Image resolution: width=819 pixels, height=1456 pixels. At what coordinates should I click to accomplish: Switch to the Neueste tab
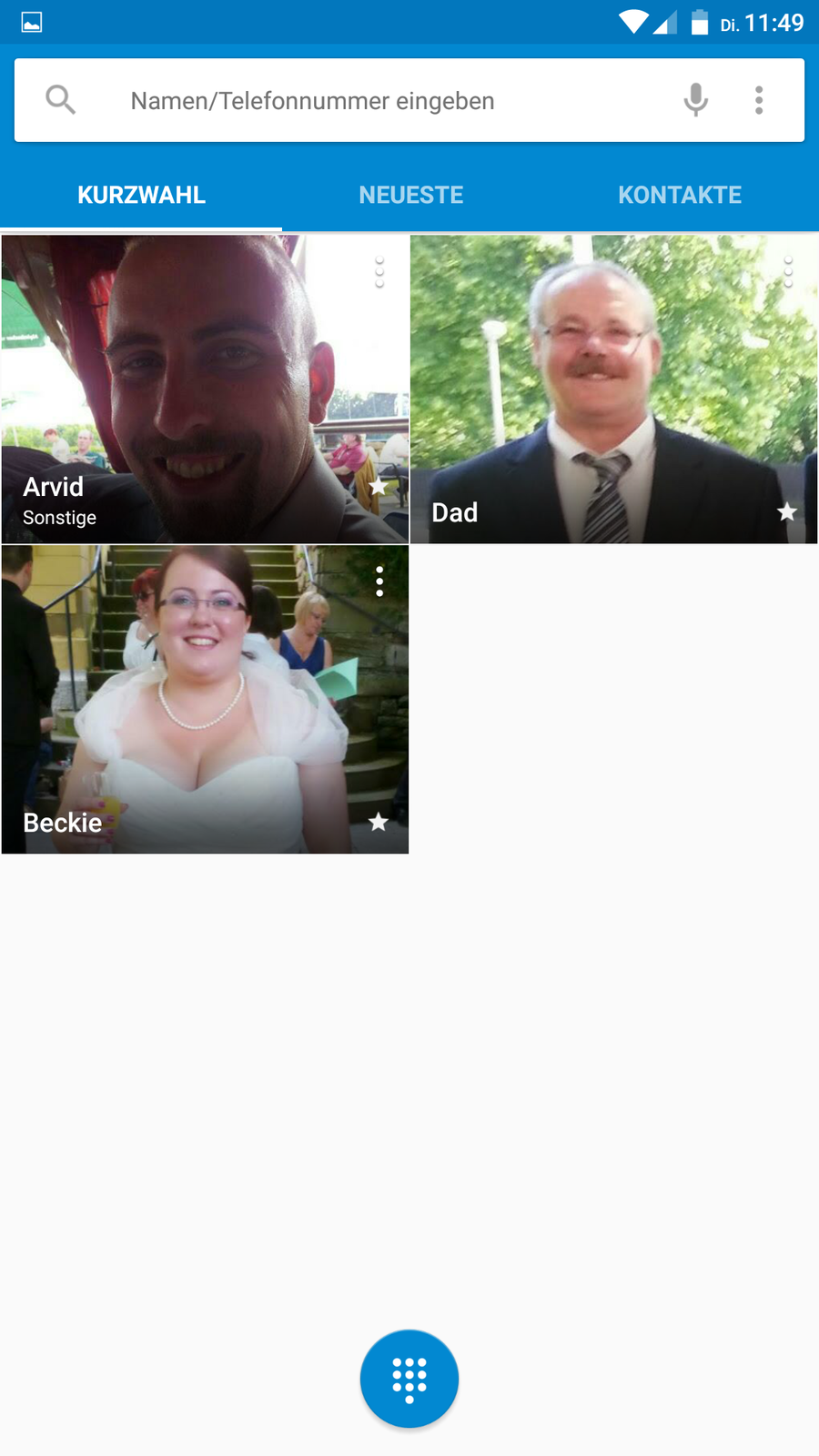point(411,195)
